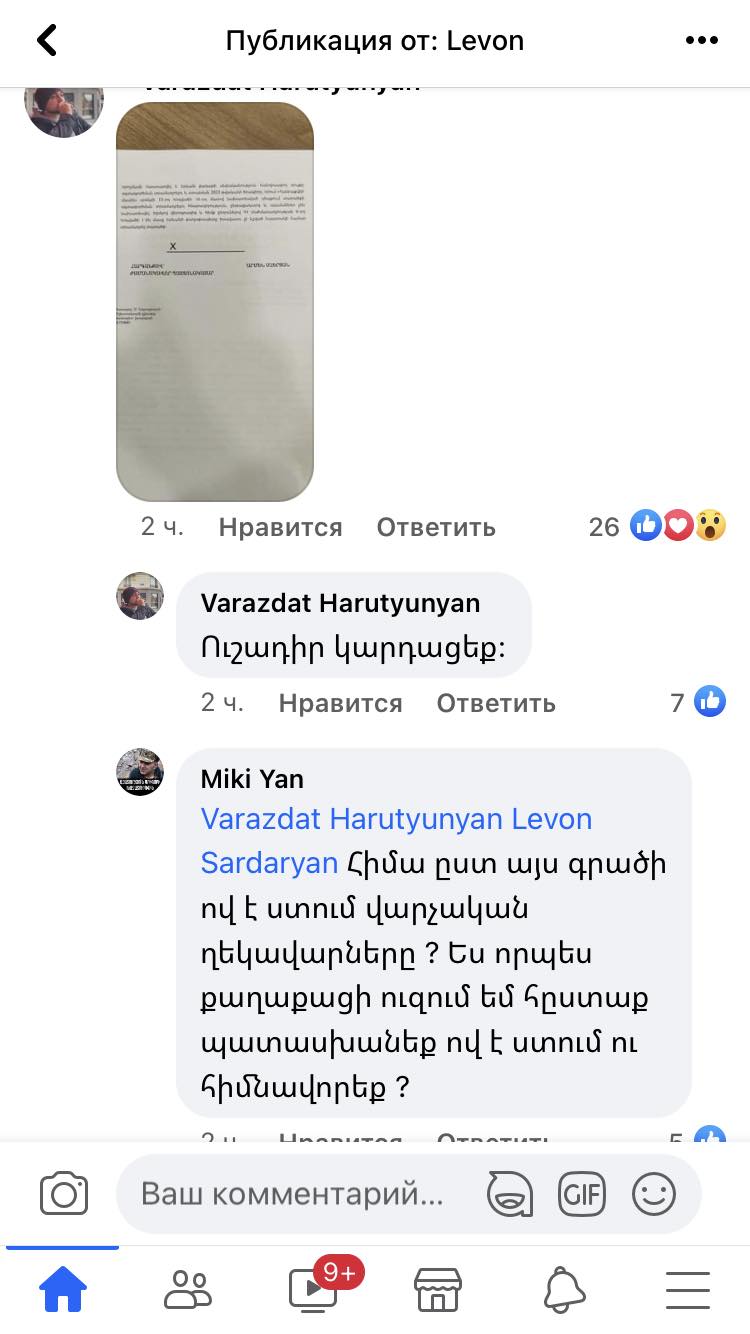Like Varazdat's "Ուշադիր կարդացեք" comment
750x1334 pixels.
coord(340,703)
